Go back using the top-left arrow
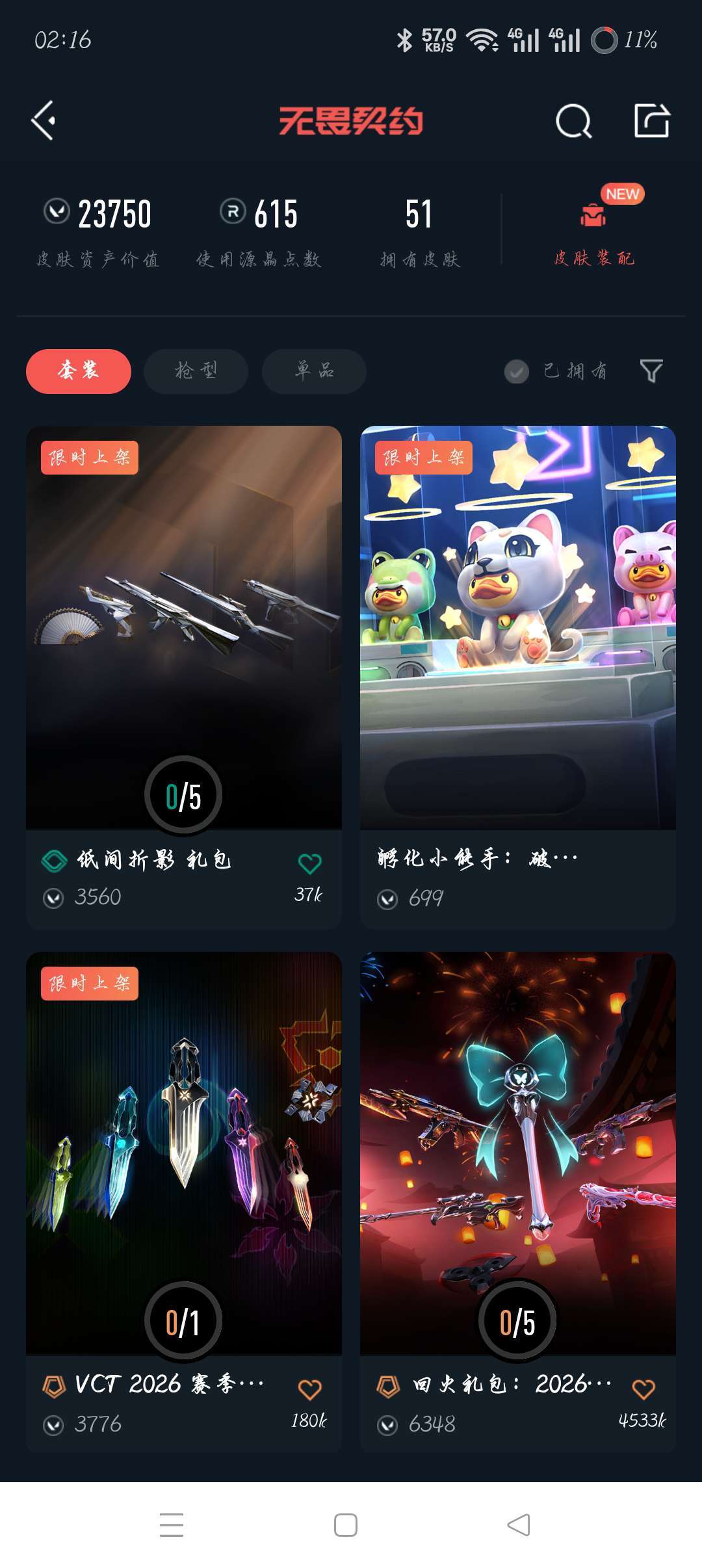The width and height of the screenshot is (702, 1568). 44,120
